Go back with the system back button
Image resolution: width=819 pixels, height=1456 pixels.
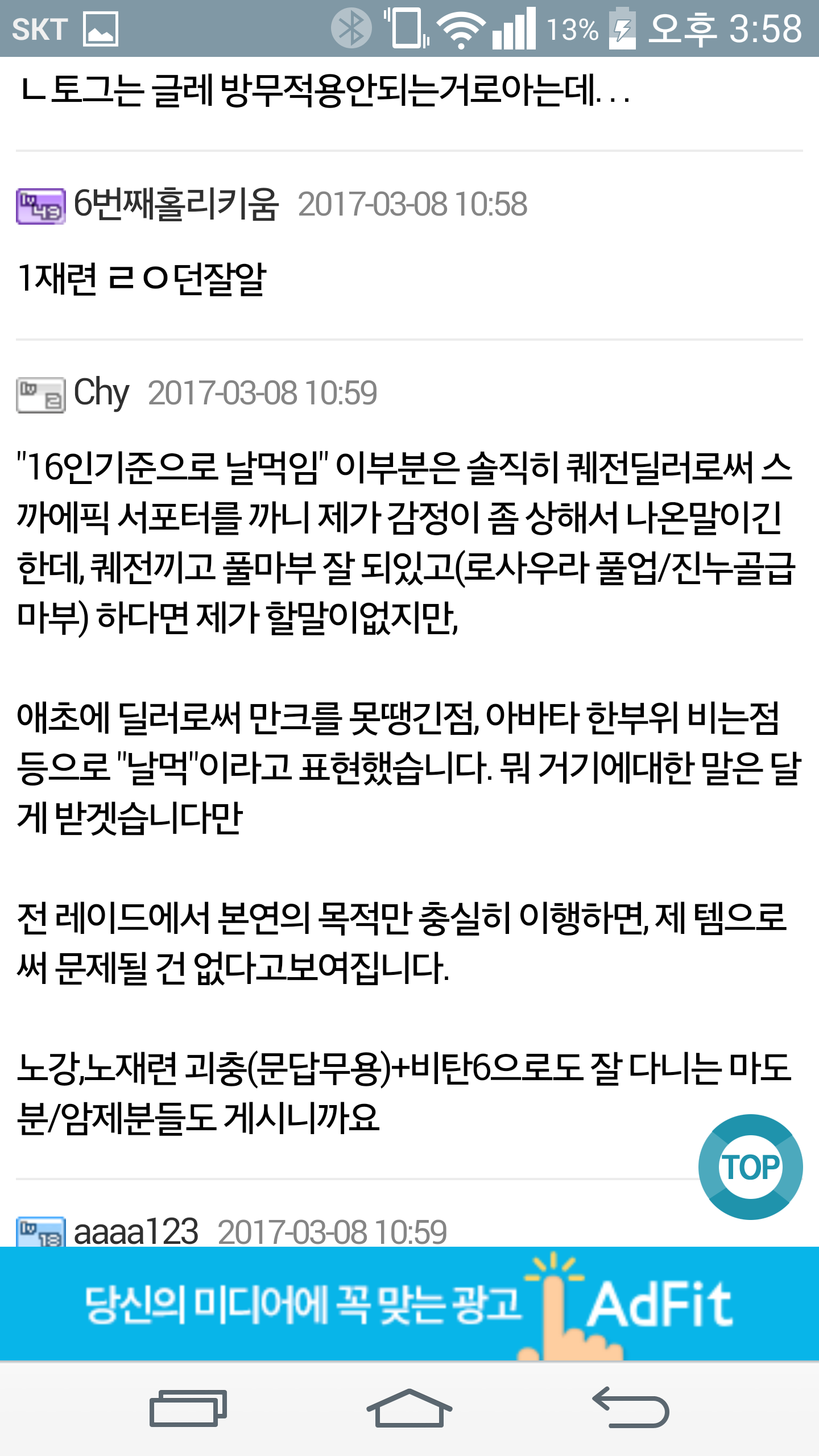[630, 1408]
